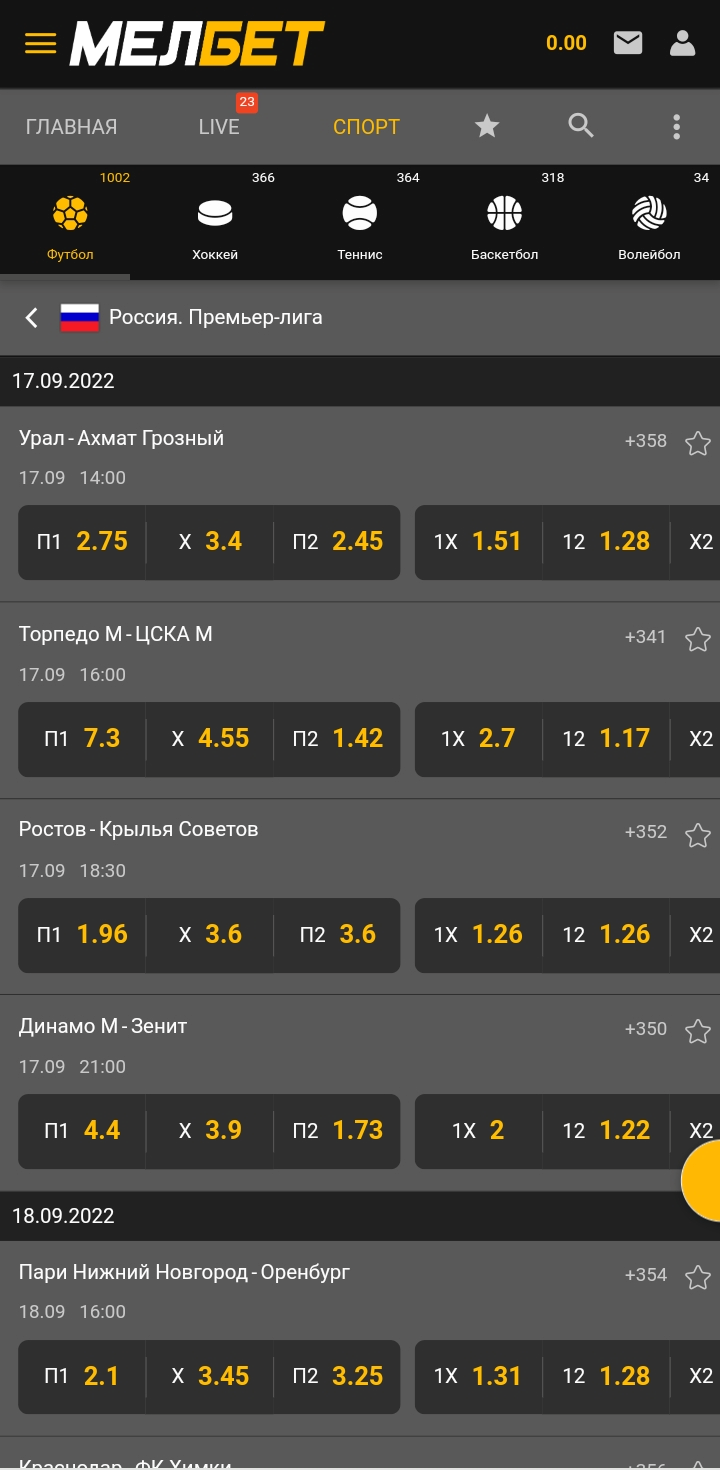This screenshot has height=1470, width=720.
Task: Open the search magnifier
Action: (x=581, y=126)
